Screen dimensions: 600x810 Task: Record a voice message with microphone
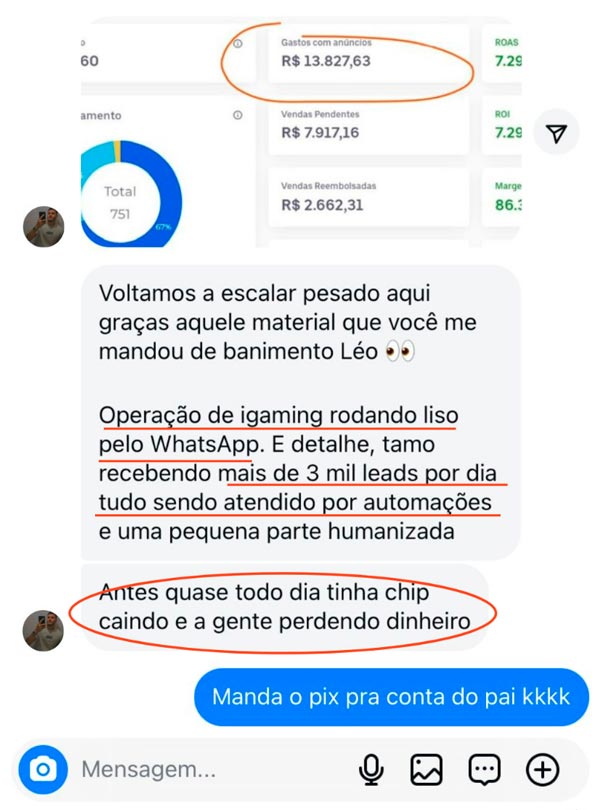(x=372, y=769)
